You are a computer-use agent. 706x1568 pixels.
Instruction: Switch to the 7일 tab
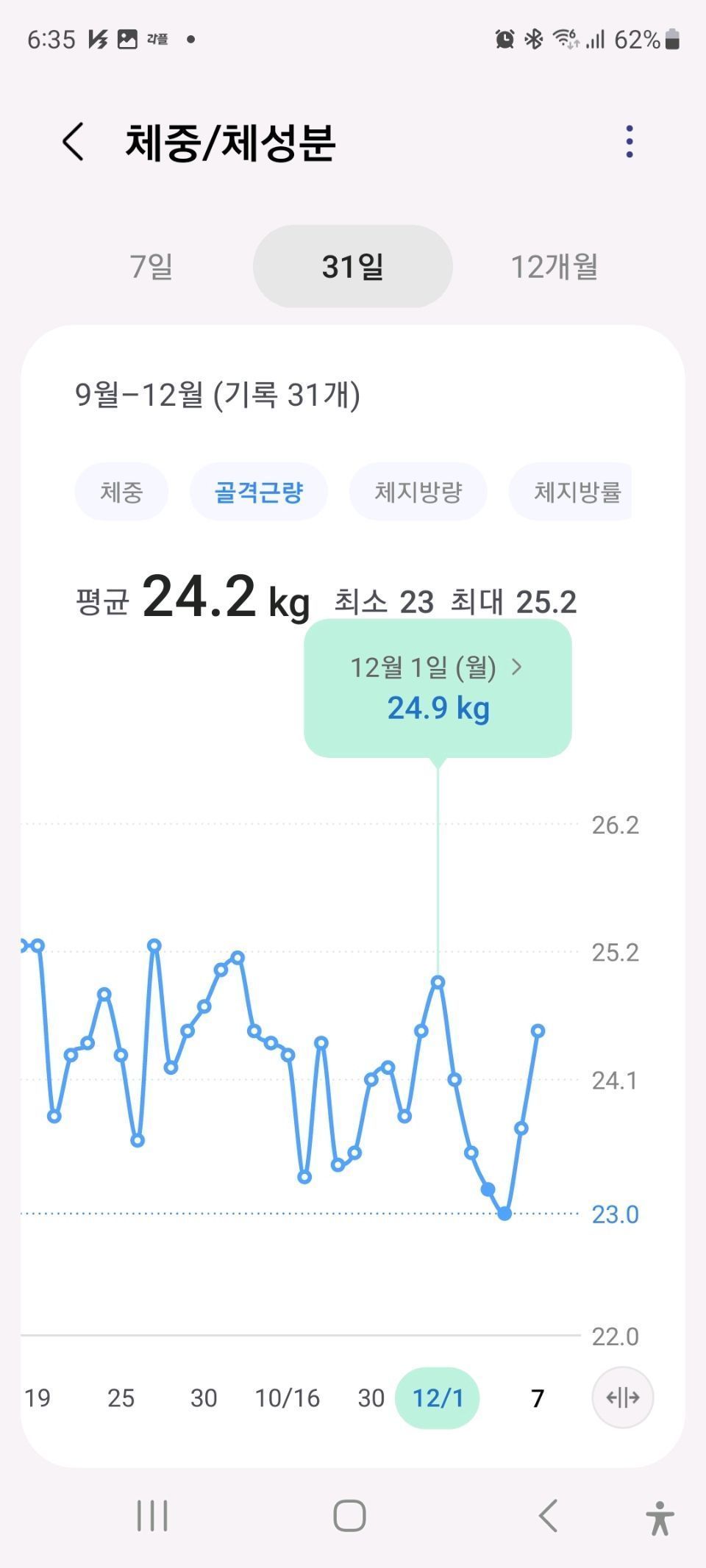tap(151, 266)
